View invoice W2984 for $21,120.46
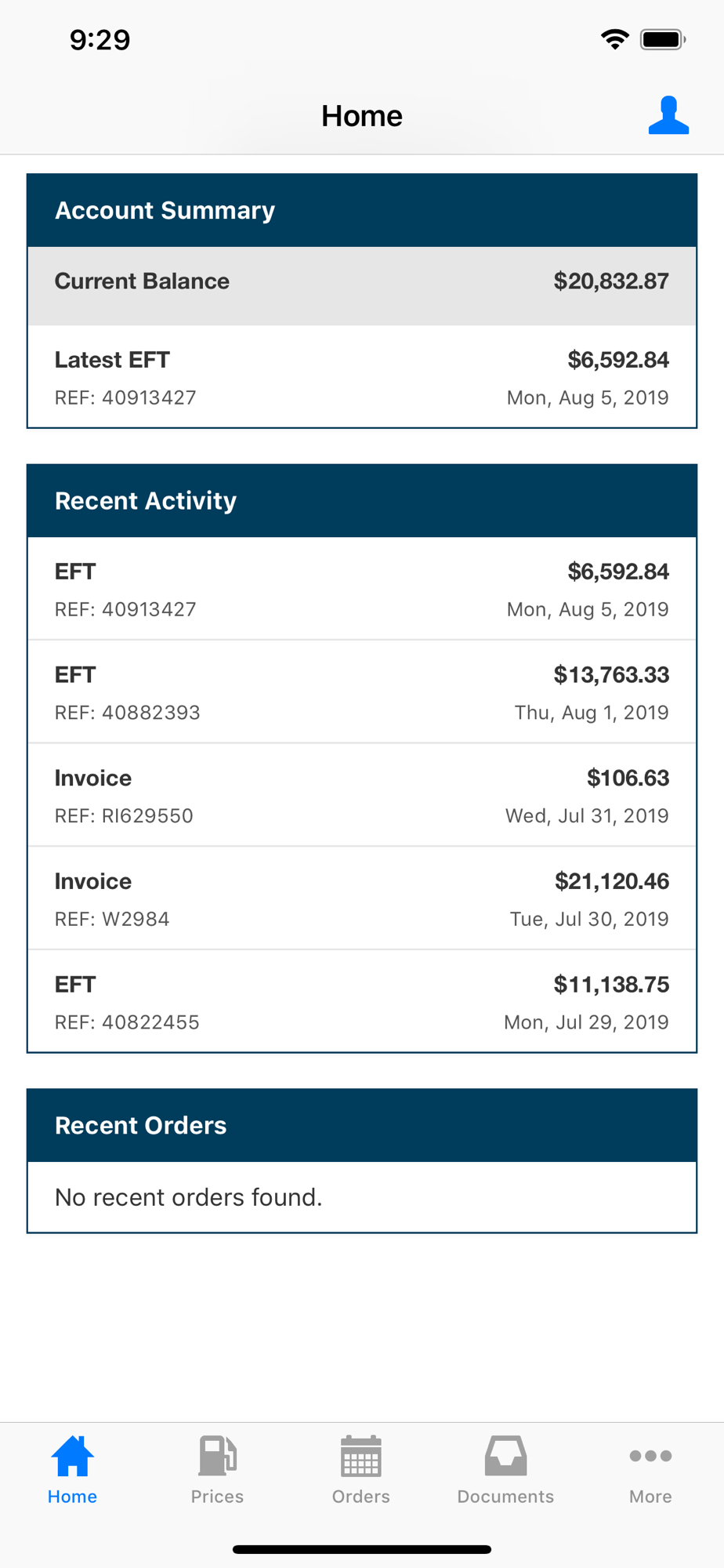The width and height of the screenshot is (724, 1568). 362,898
